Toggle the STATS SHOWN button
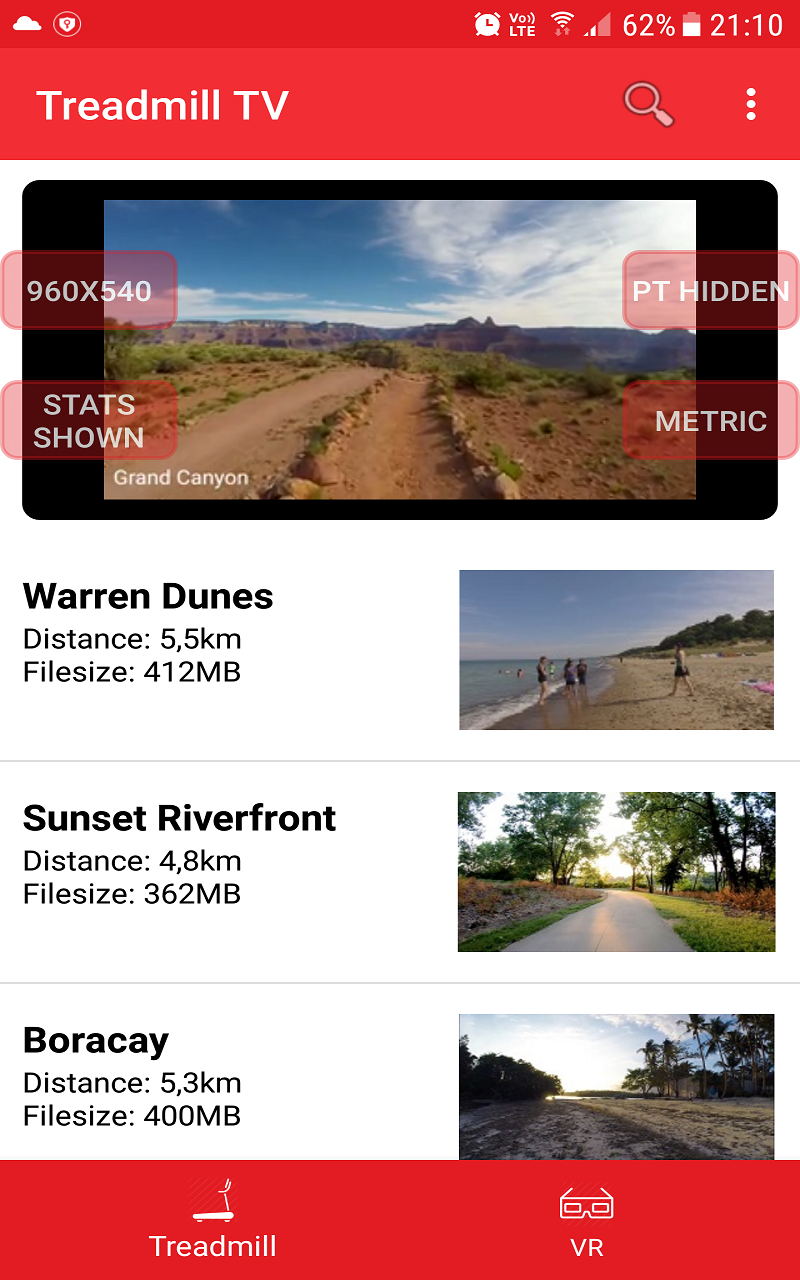Screen dimensions: 800x1280 tap(89, 421)
